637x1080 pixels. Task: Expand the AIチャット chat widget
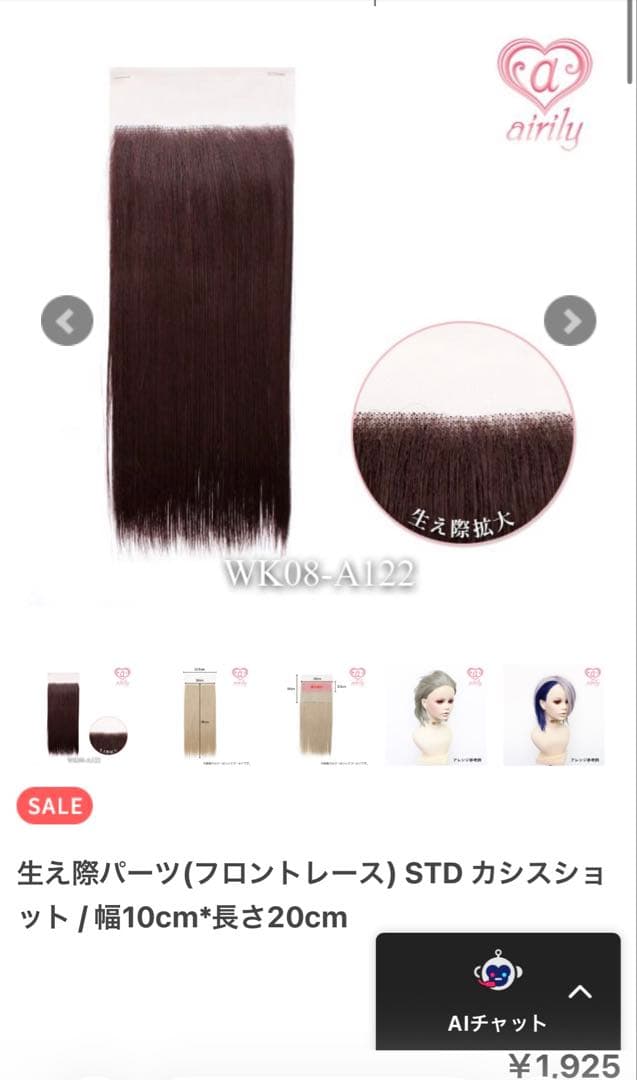pyautogui.click(x=580, y=991)
